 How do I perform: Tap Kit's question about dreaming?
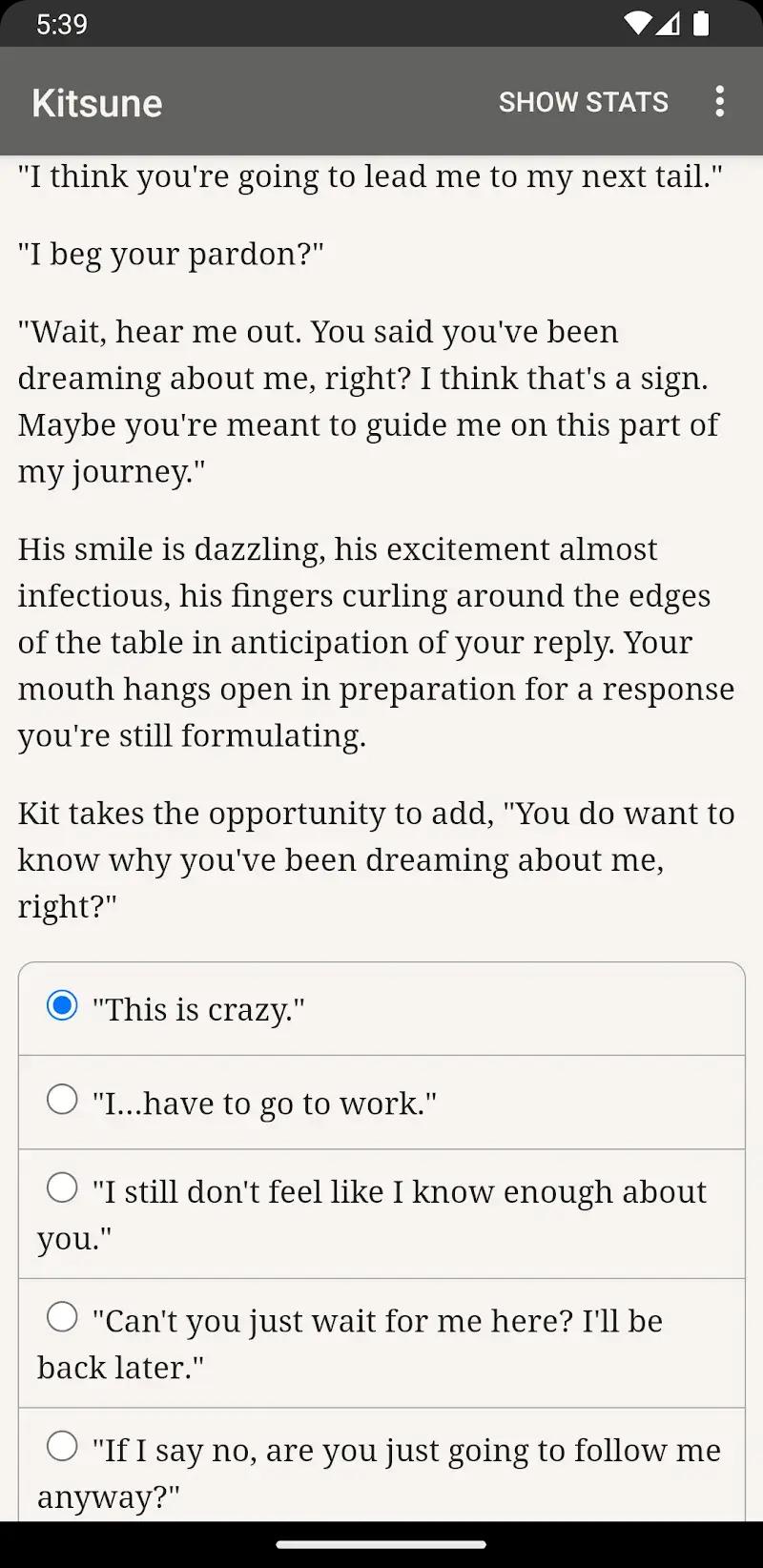click(375, 859)
